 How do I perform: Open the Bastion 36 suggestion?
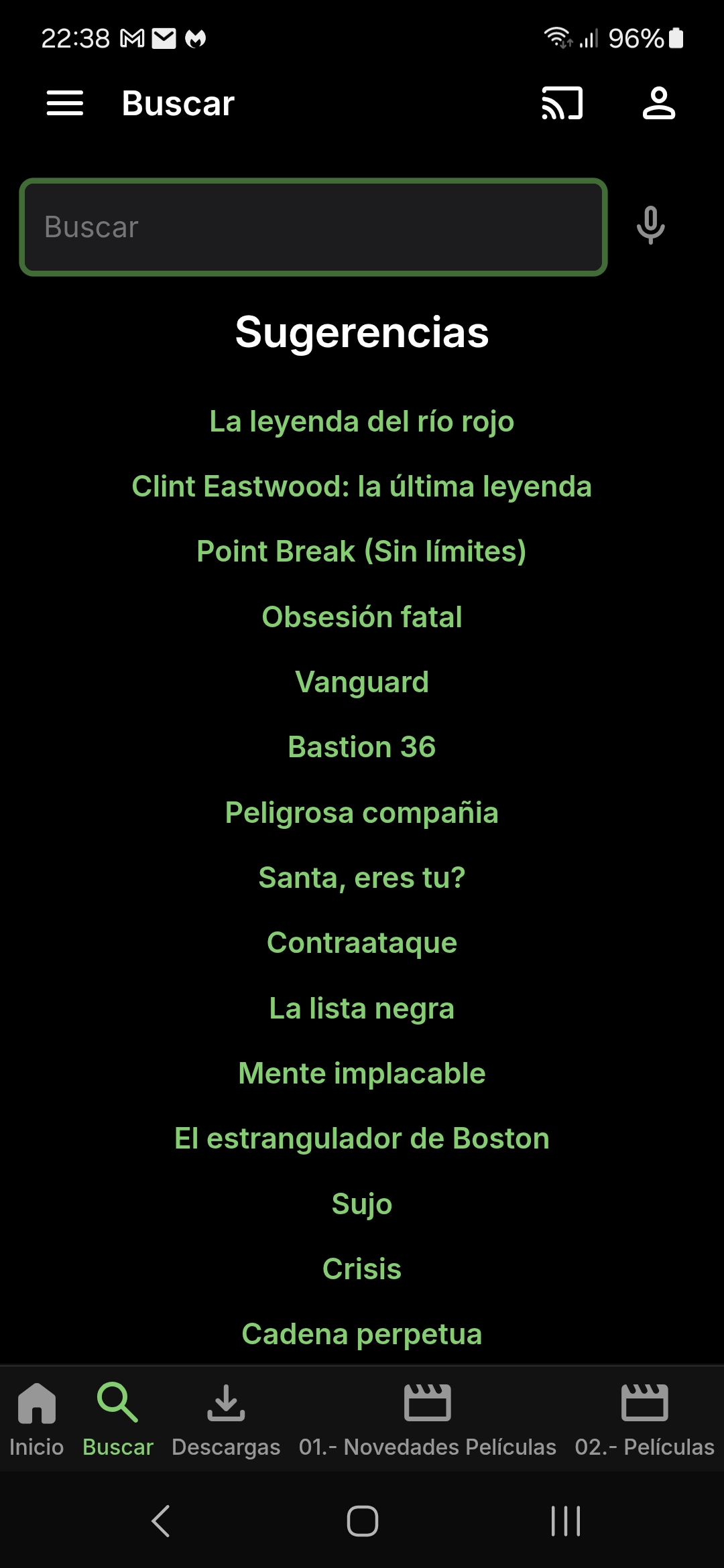coord(362,747)
